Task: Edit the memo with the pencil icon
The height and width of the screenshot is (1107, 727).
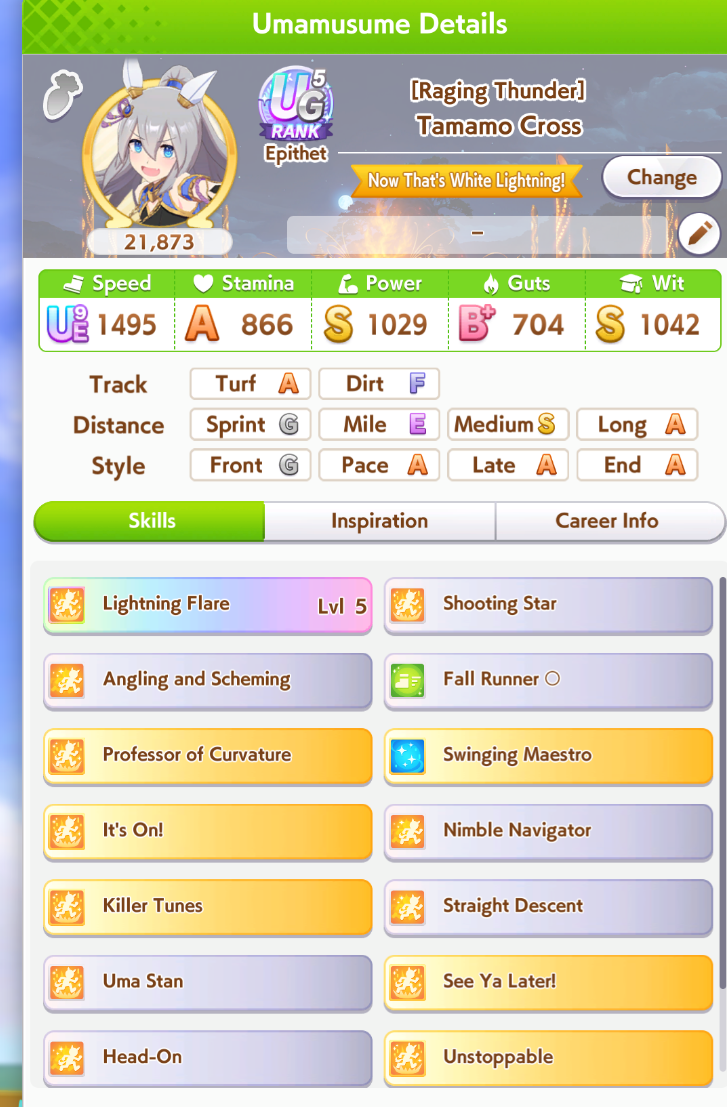Action: coord(699,234)
